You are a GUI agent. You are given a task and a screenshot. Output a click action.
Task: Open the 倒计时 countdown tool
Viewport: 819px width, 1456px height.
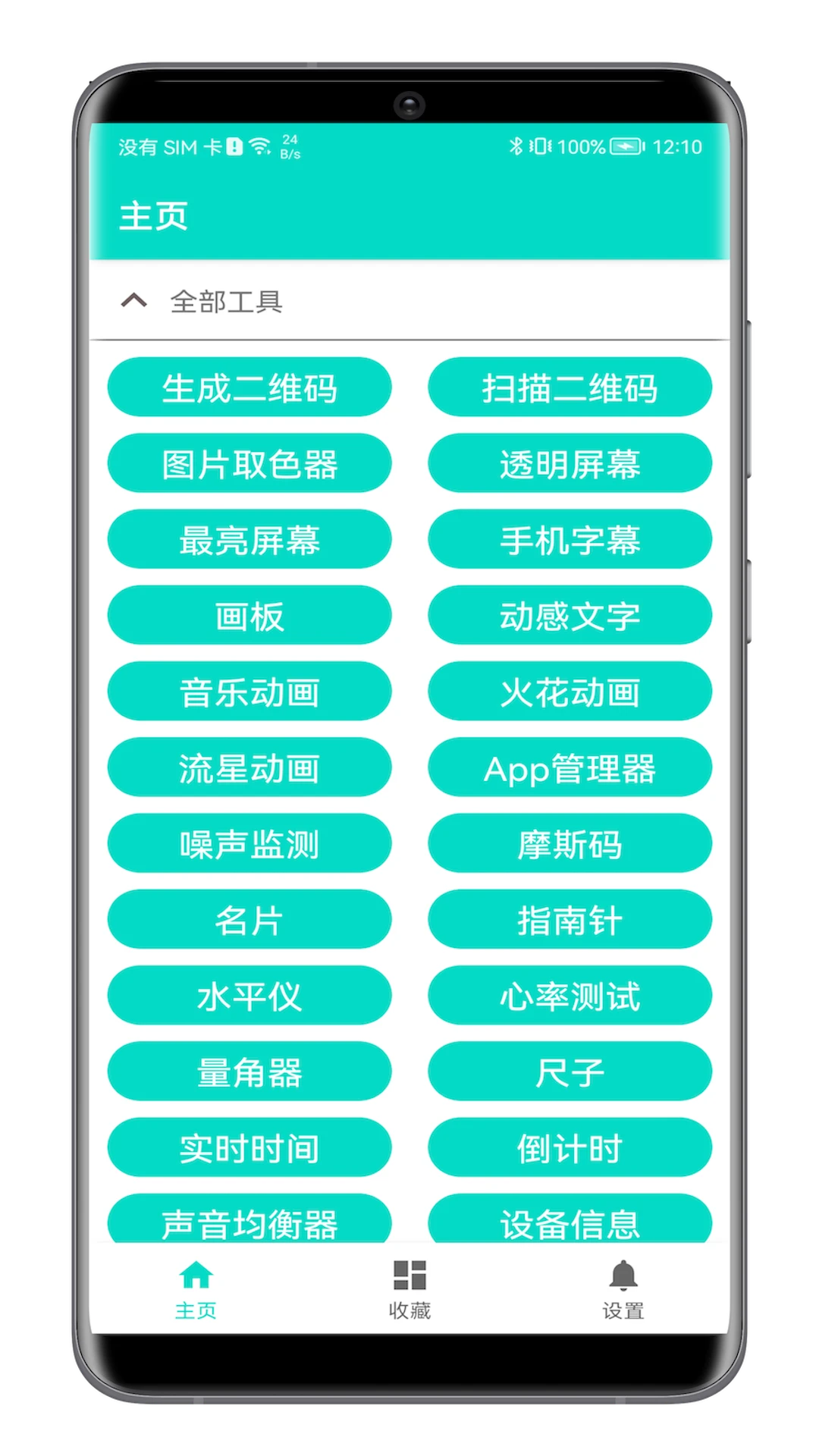[570, 1148]
